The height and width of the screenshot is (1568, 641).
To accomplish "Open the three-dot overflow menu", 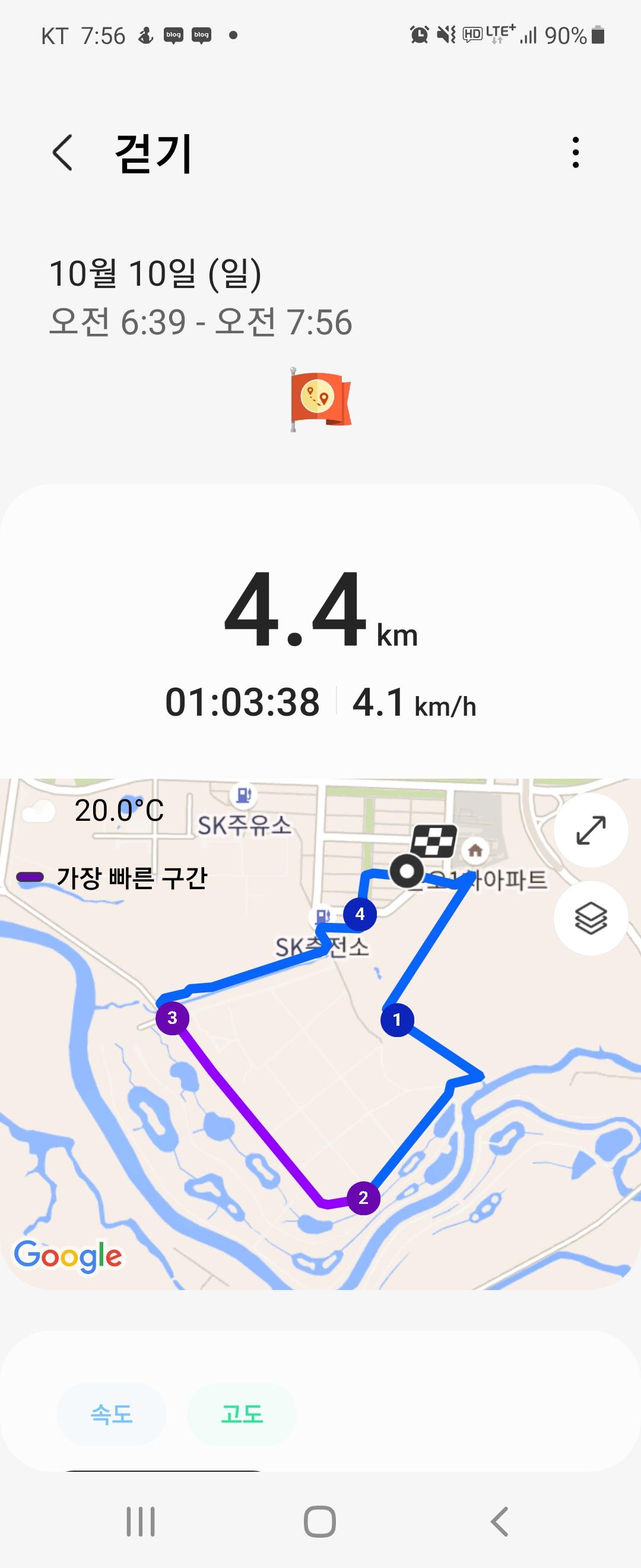I will click(x=575, y=152).
